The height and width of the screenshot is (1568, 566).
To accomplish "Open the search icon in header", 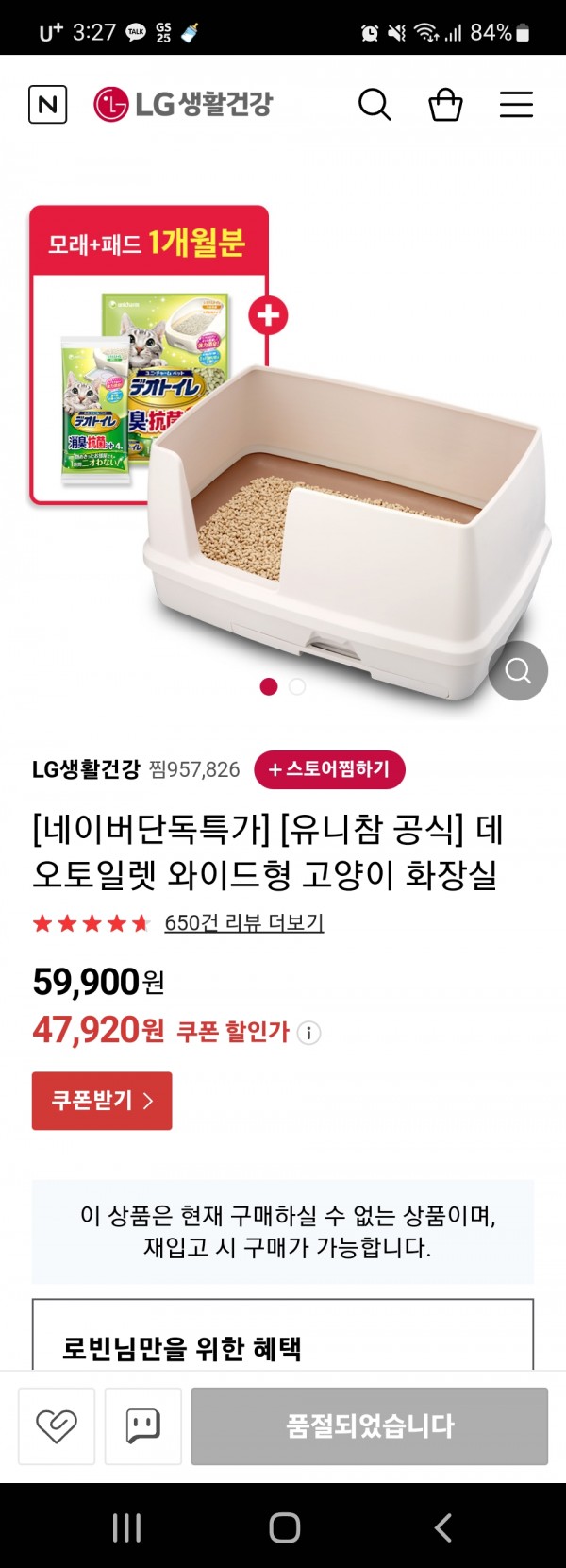I will 375,104.
